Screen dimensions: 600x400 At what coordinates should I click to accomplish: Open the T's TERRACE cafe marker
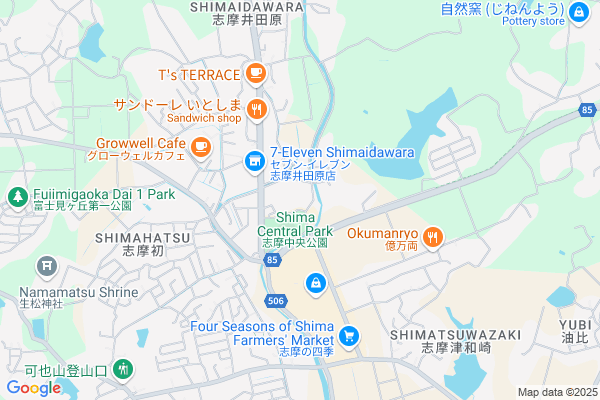(255, 73)
